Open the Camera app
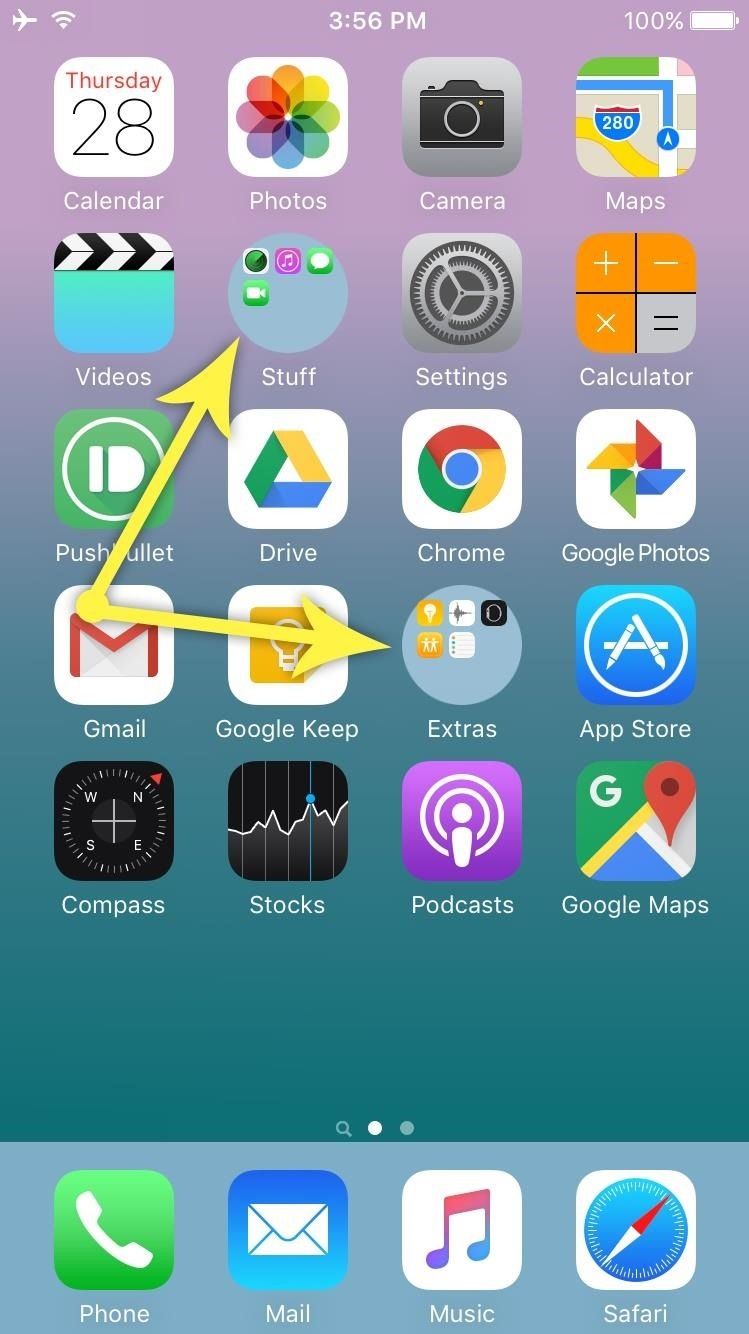This screenshot has width=749, height=1334. pos(462,117)
